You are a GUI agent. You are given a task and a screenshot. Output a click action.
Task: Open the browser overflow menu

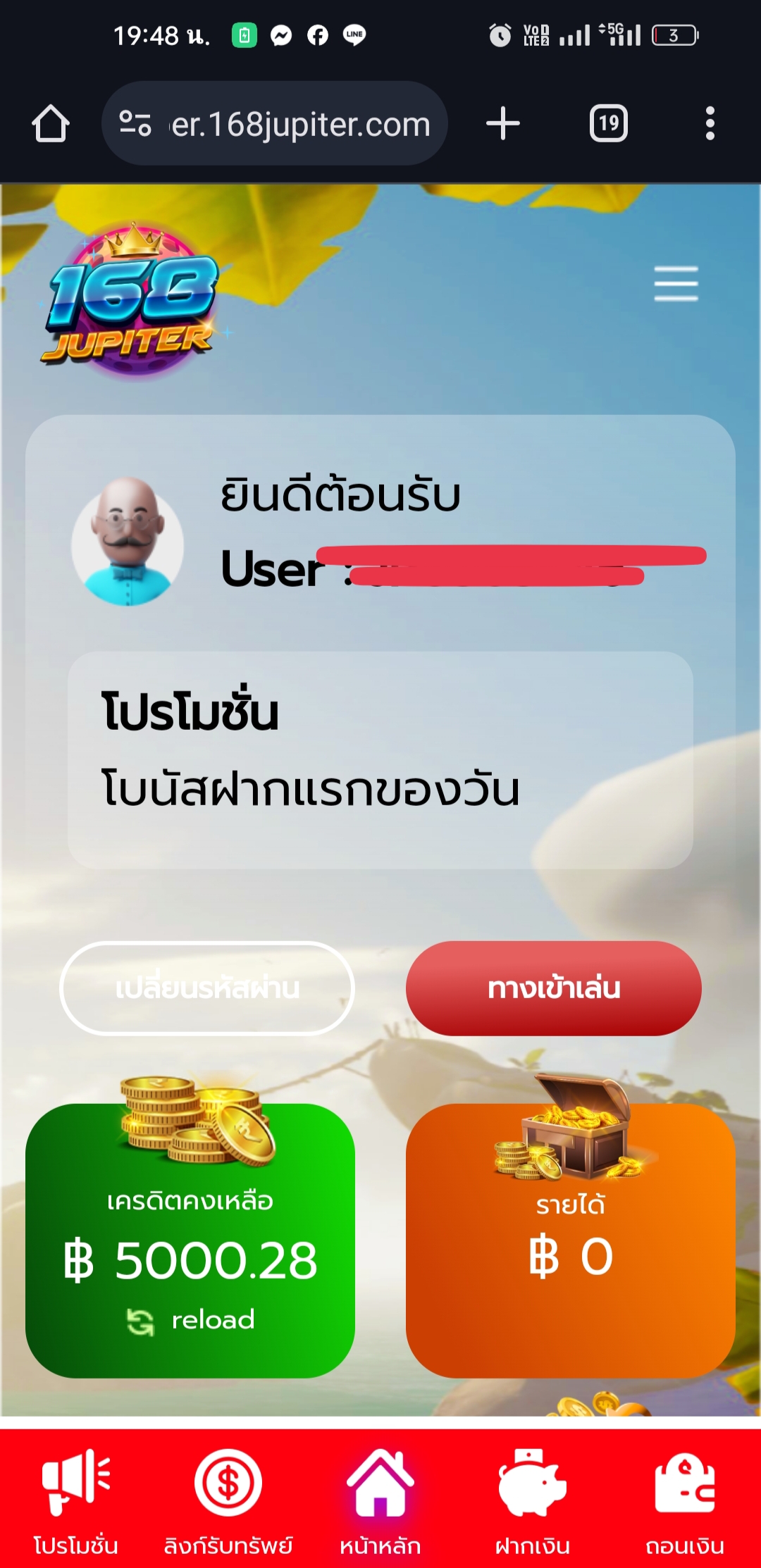[x=710, y=124]
